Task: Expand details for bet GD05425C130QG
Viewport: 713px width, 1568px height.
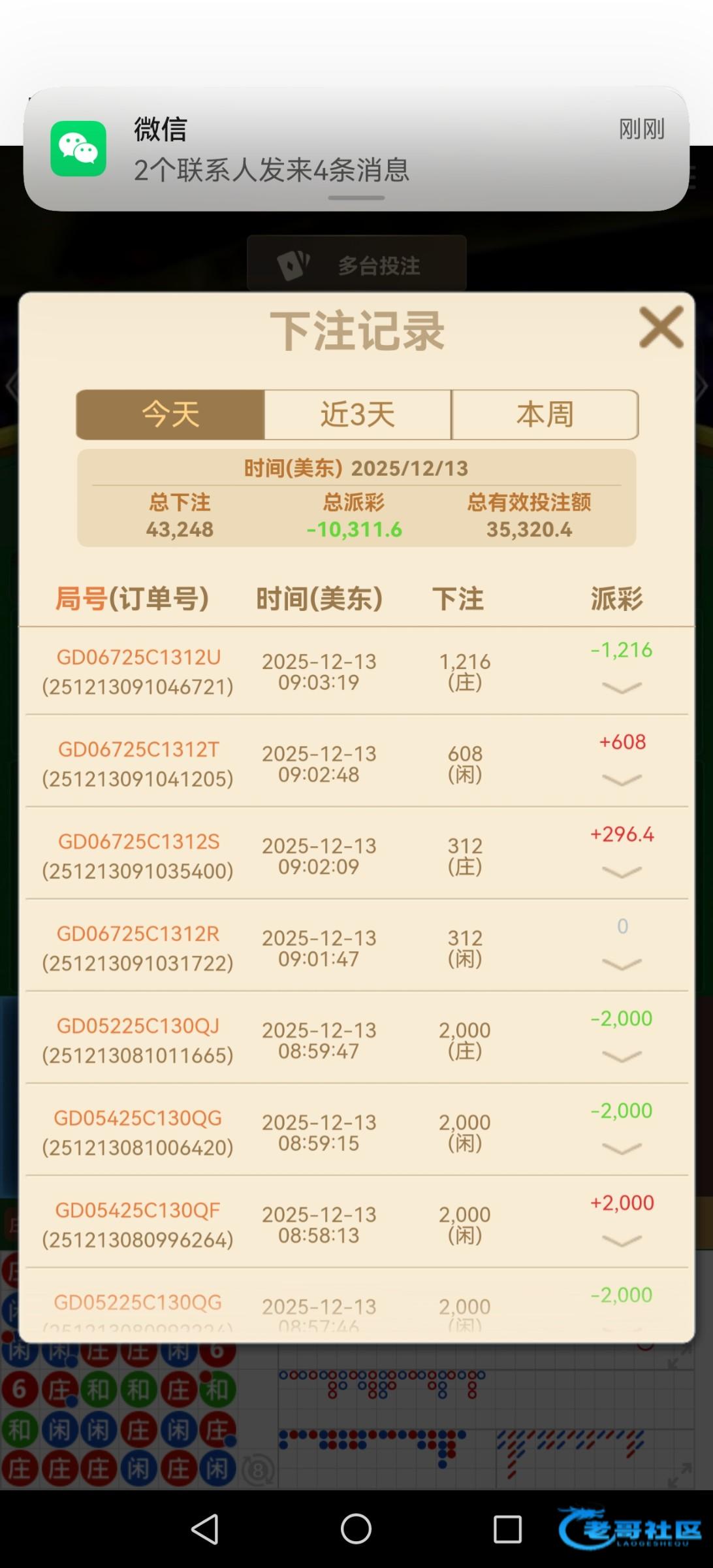Action: [621, 1149]
